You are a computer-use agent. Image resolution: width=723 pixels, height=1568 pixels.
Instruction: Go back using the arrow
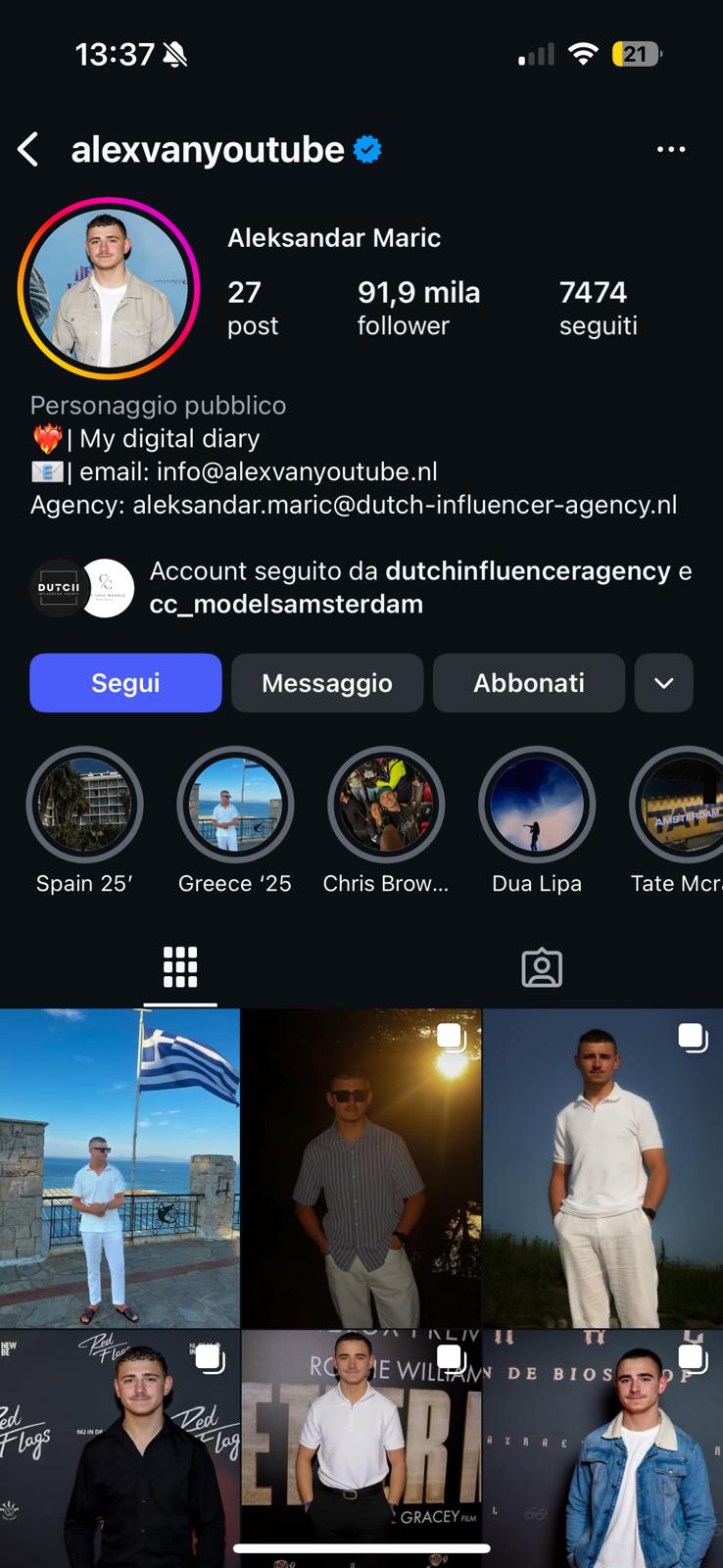29,150
